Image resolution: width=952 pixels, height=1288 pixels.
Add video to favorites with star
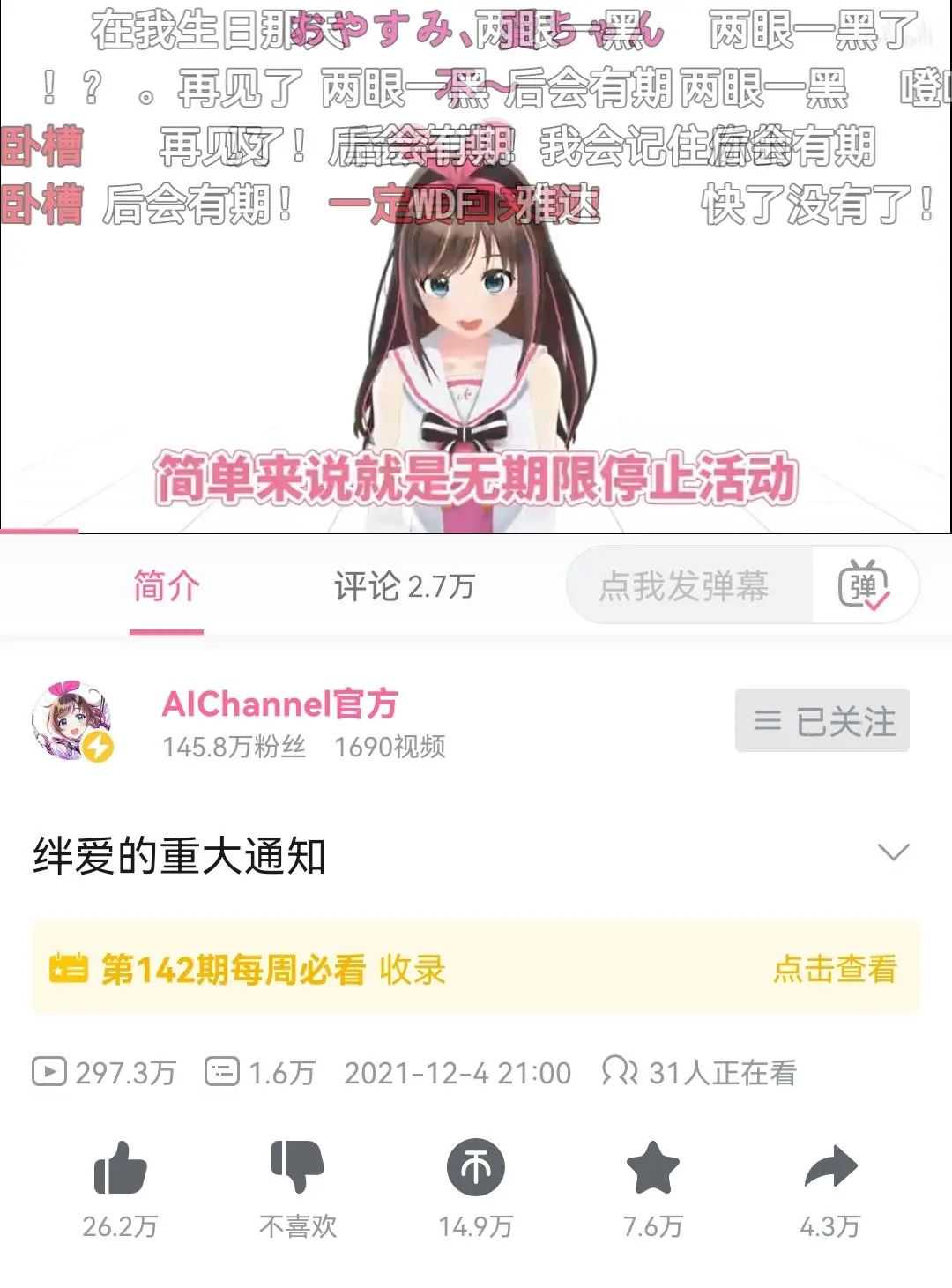click(652, 1168)
